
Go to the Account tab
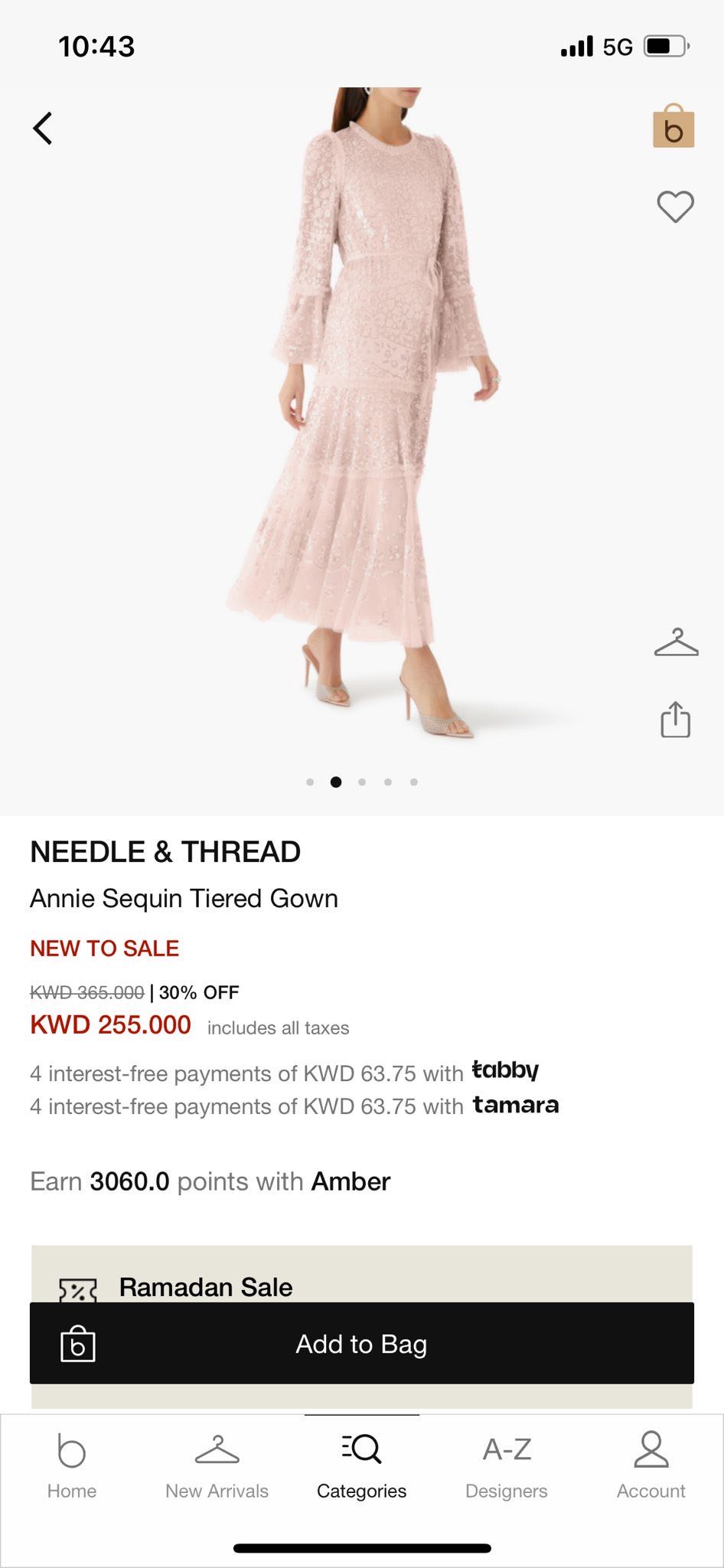point(651,1466)
